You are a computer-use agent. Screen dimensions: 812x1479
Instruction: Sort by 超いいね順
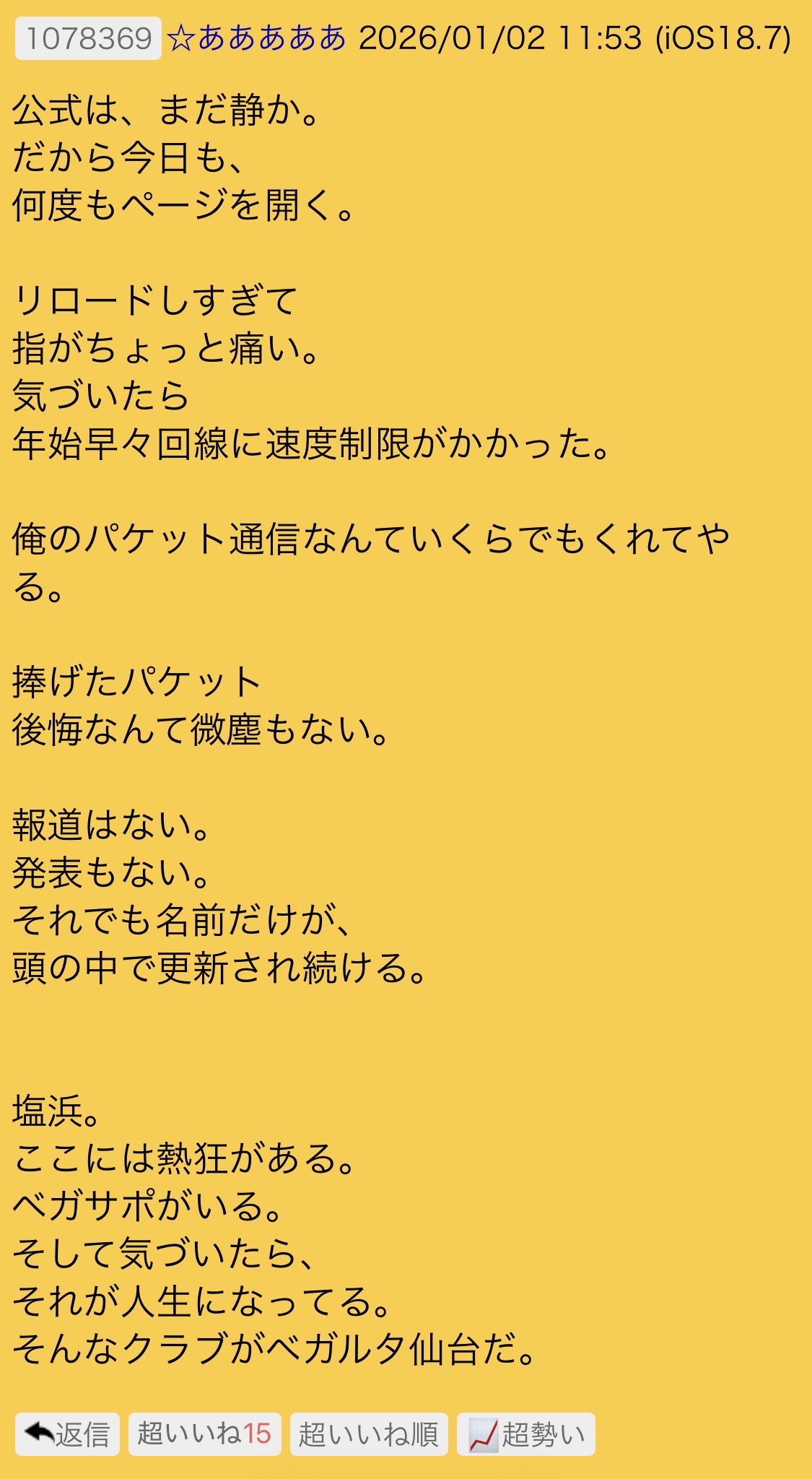point(369,1434)
